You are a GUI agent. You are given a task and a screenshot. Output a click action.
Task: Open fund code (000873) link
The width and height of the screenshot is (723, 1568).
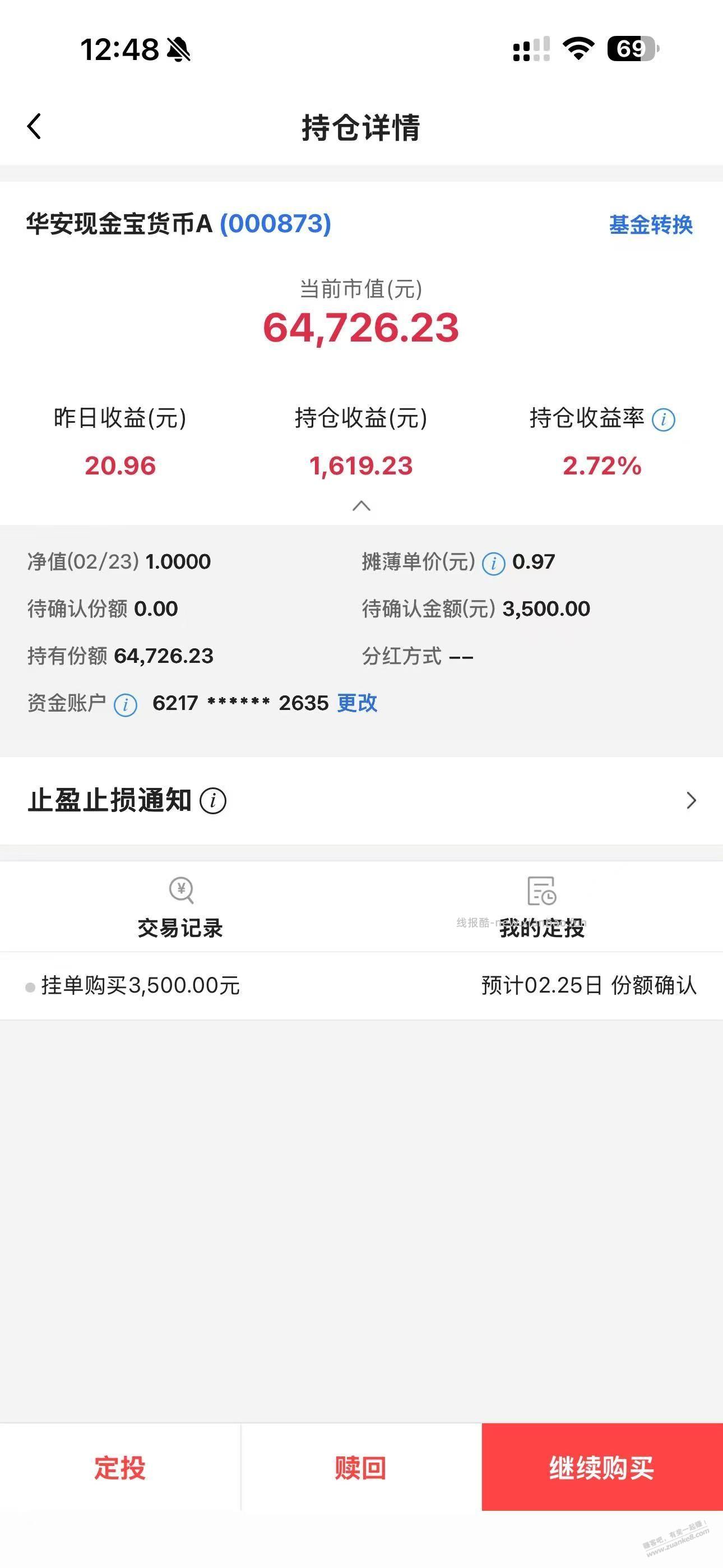pos(275,225)
